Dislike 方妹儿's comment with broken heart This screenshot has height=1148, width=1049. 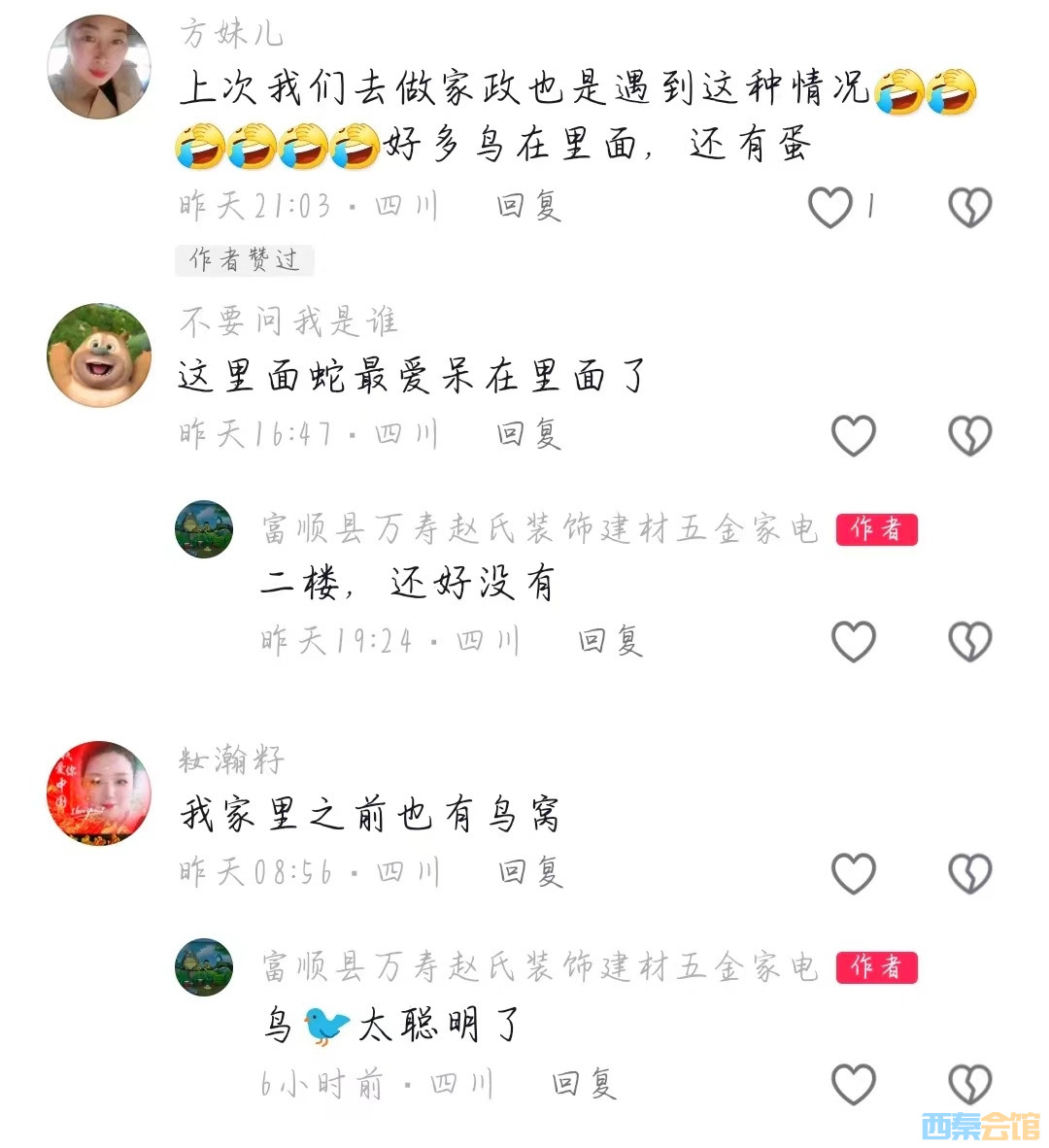click(969, 207)
